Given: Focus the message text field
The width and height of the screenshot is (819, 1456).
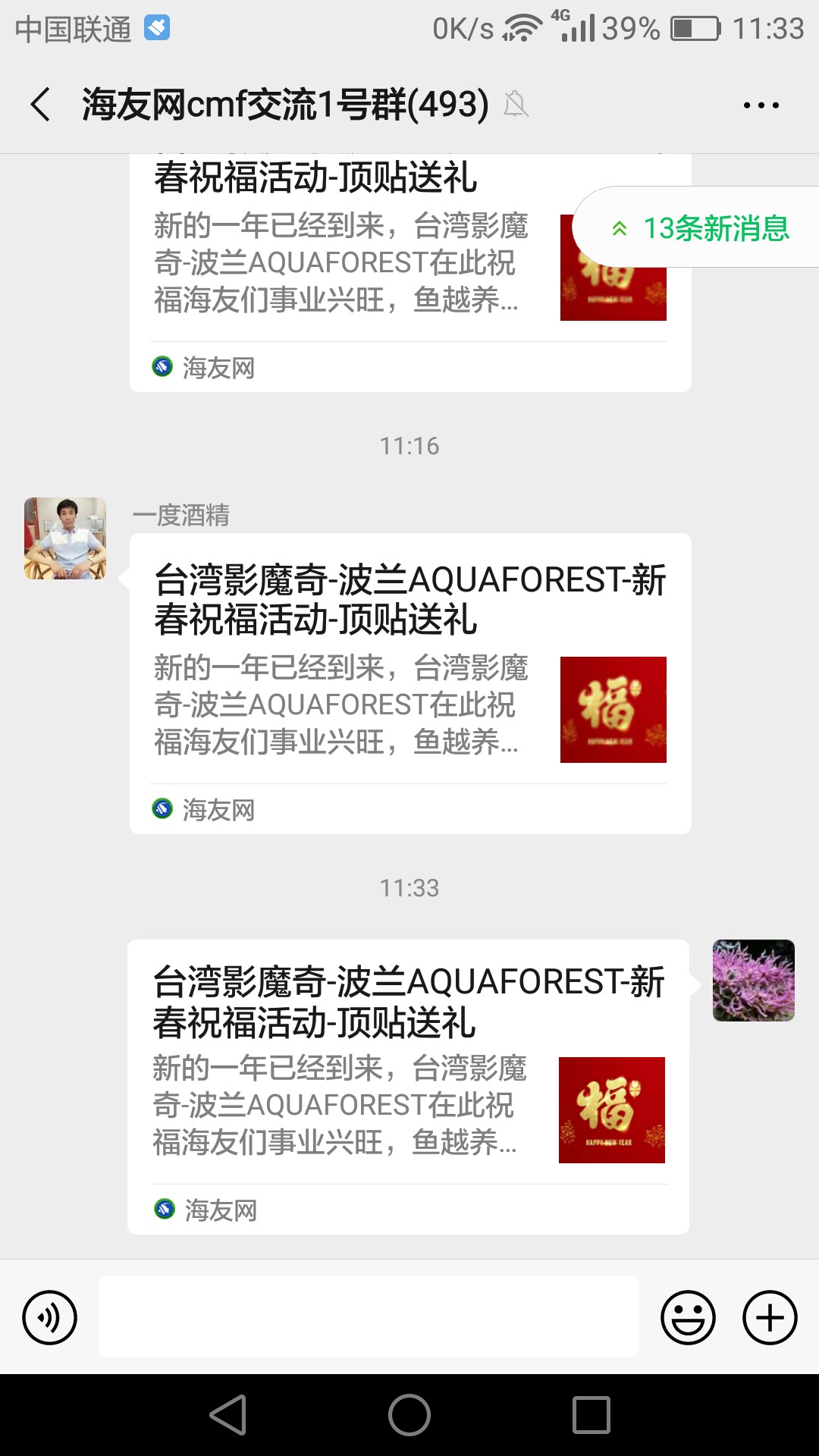Looking at the screenshot, I should click(368, 1317).
